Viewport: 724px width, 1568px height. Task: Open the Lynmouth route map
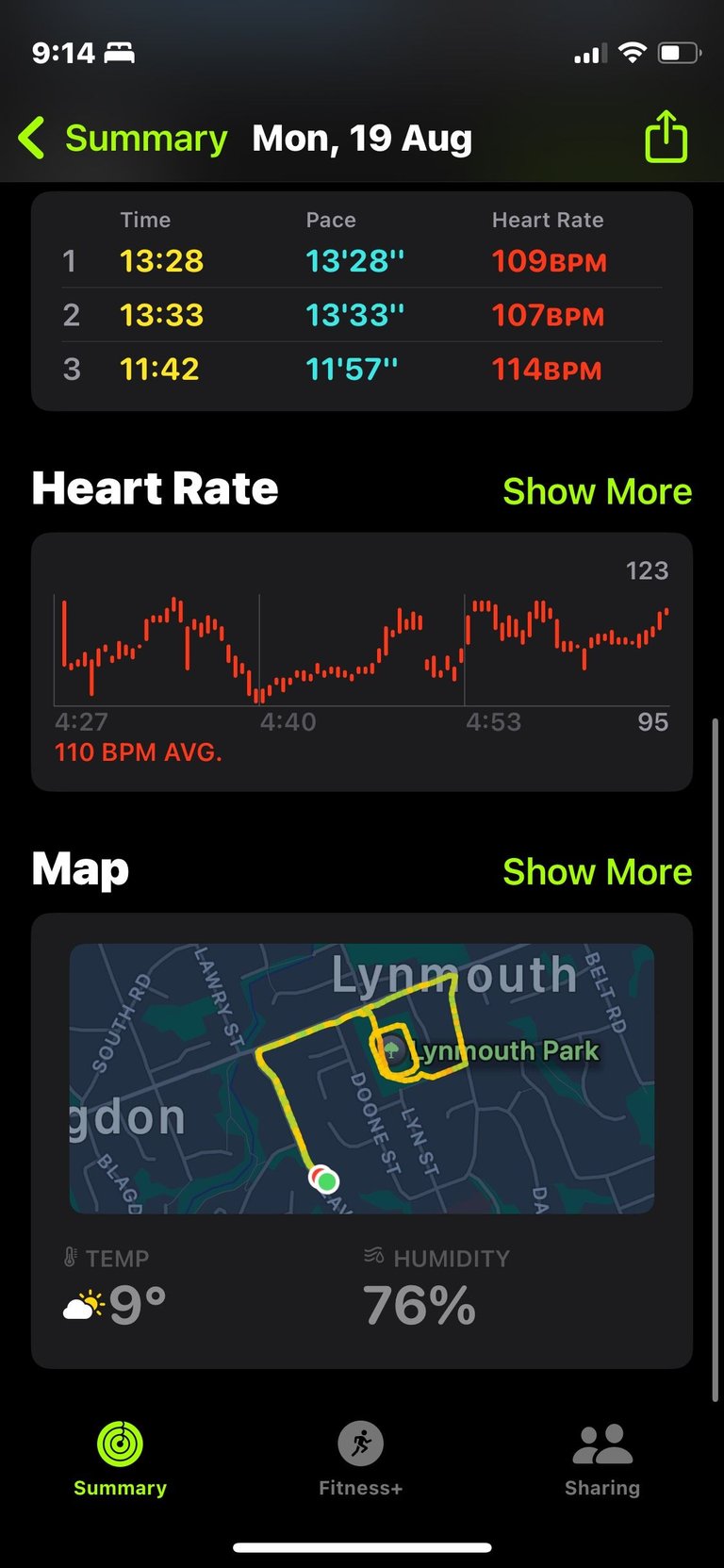coord(362,1079)
